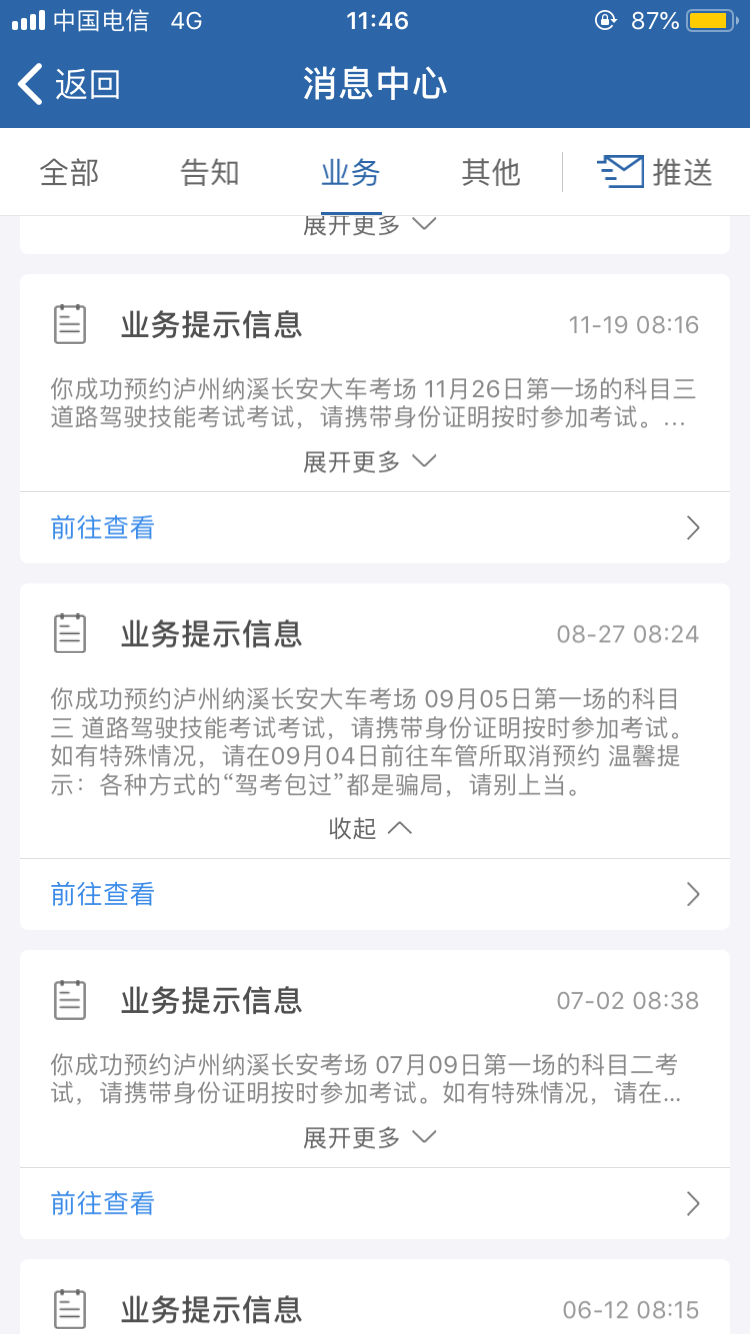Switch to the 全部 tab

[70, 172]
